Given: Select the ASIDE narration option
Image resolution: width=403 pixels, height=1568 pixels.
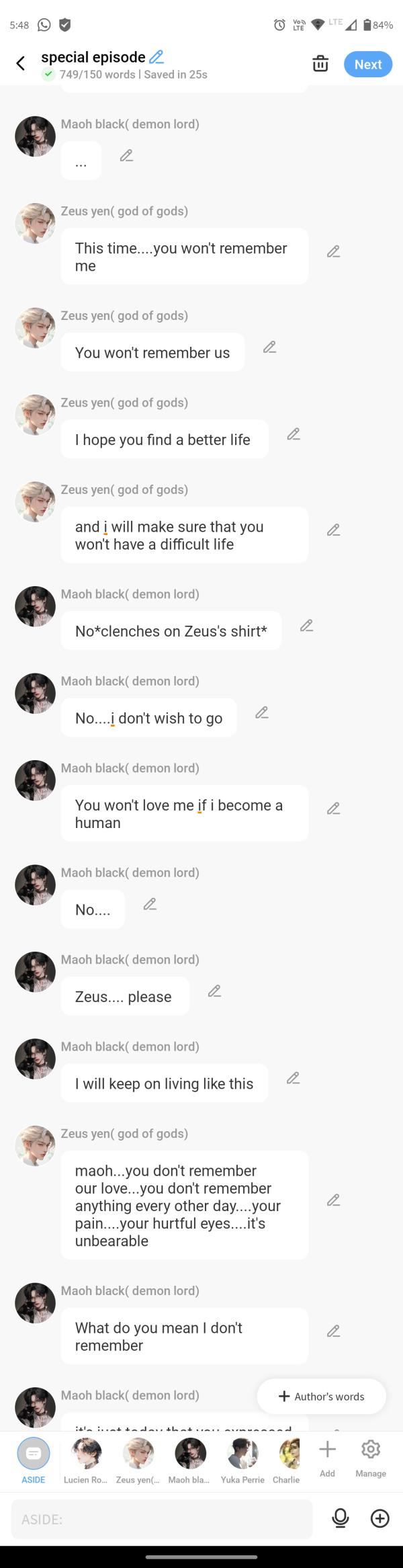Looking at the screenshot, I should click(x=33, y=1459).
